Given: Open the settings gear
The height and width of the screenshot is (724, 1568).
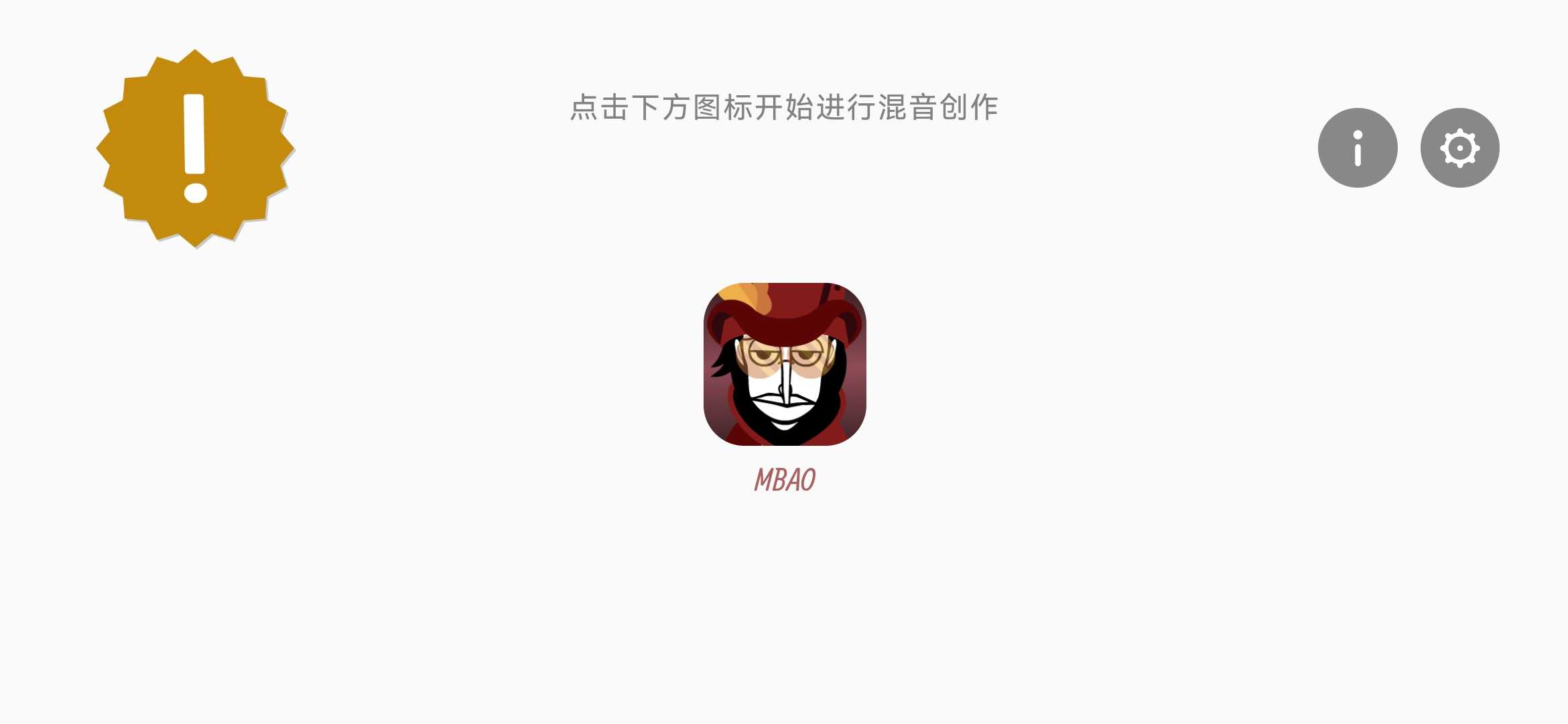Looking at the screenshot, I should tap(1459, 147).
